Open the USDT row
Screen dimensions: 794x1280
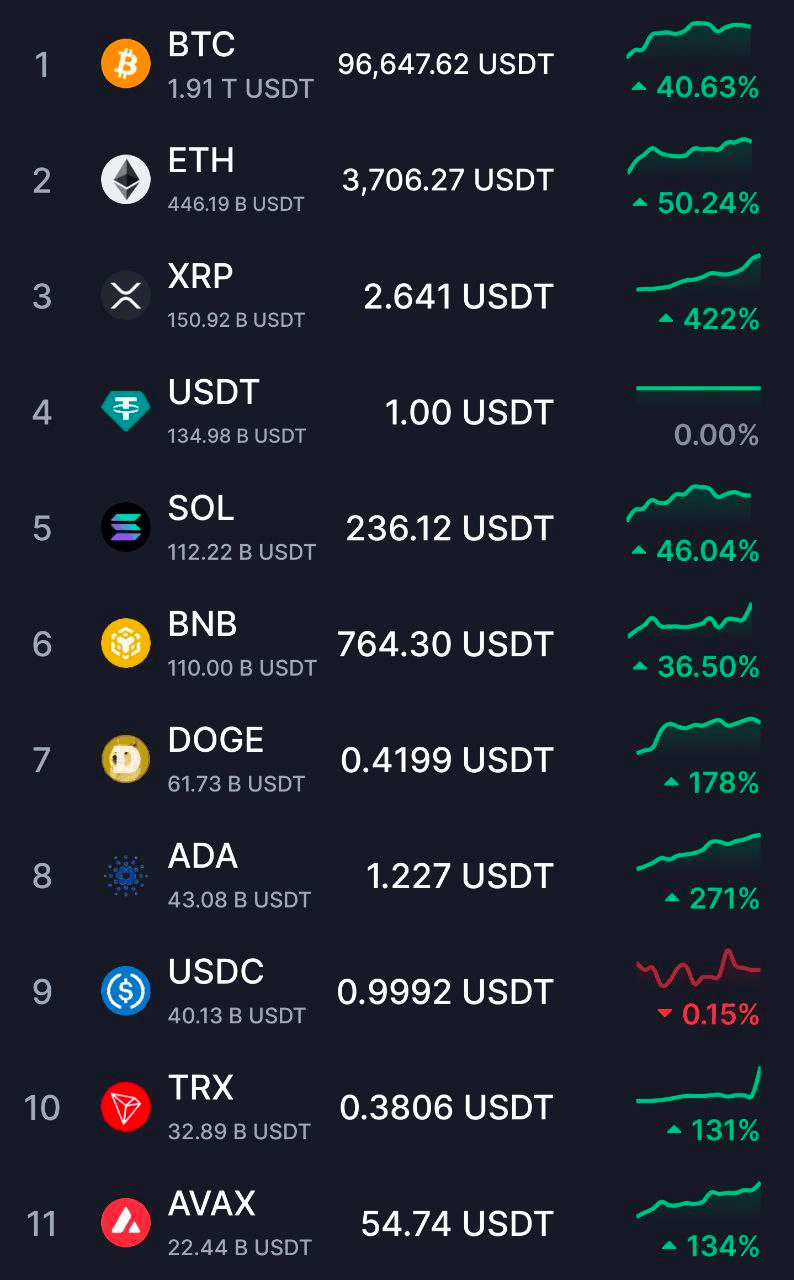click(x=397, y=412)
